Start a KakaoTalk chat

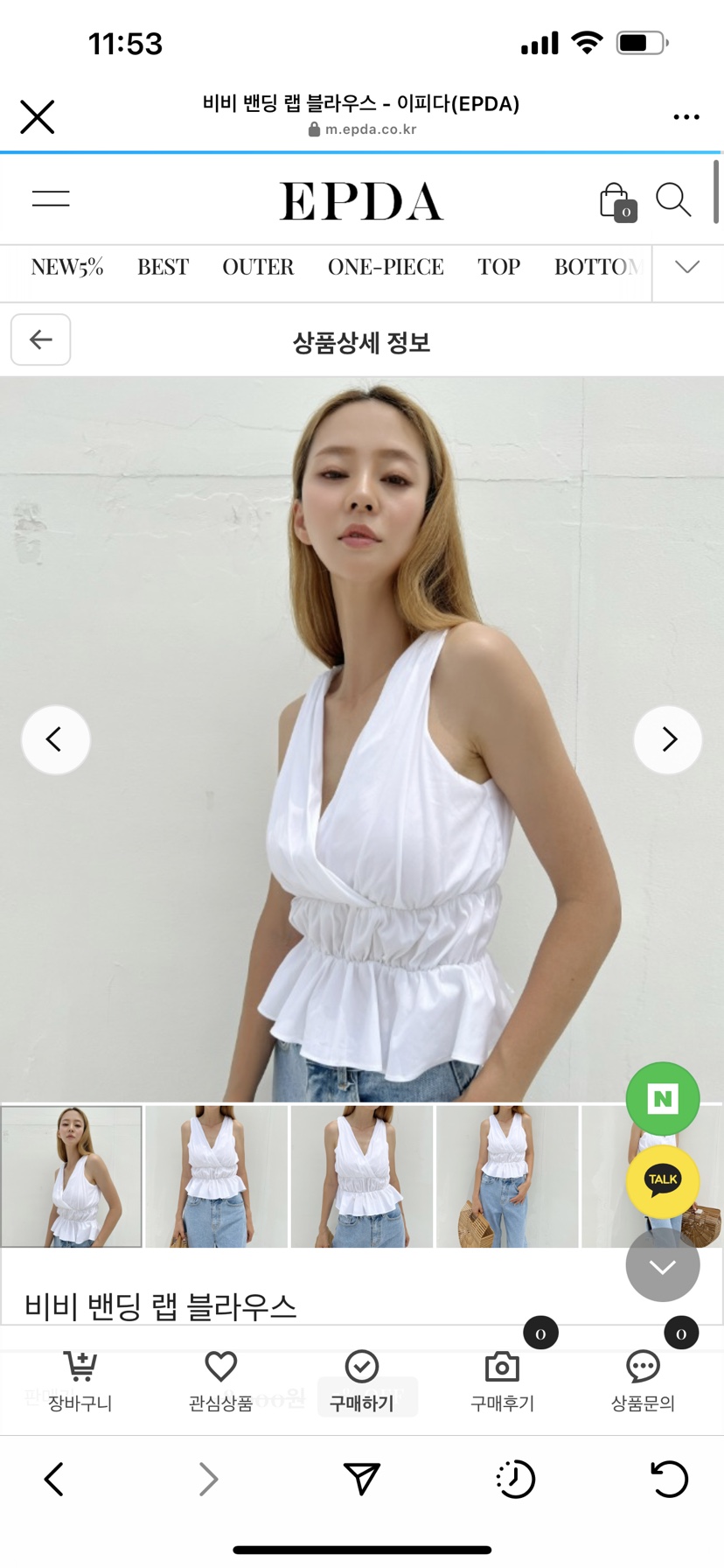click(x=662, y=1180)
